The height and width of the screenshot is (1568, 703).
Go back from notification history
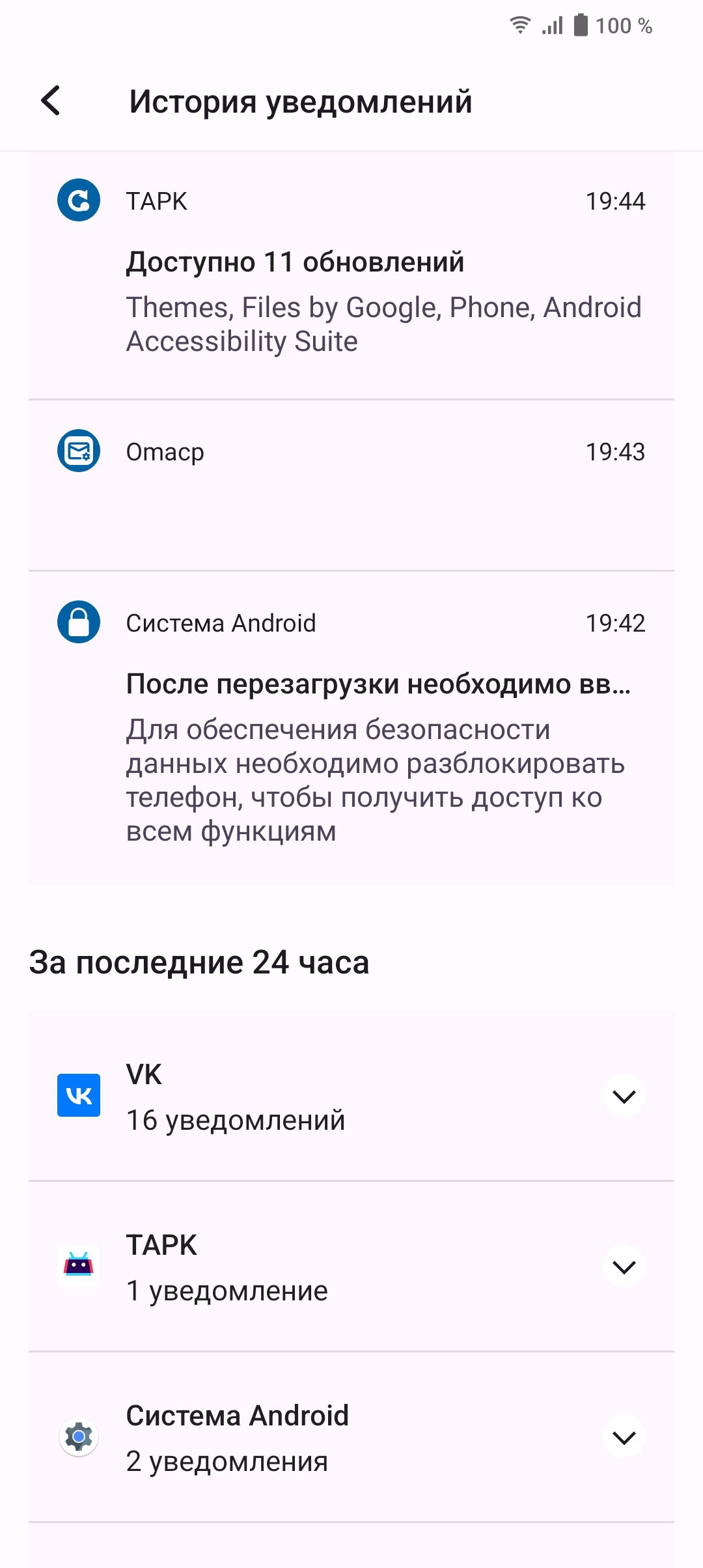tap(51, 101)
